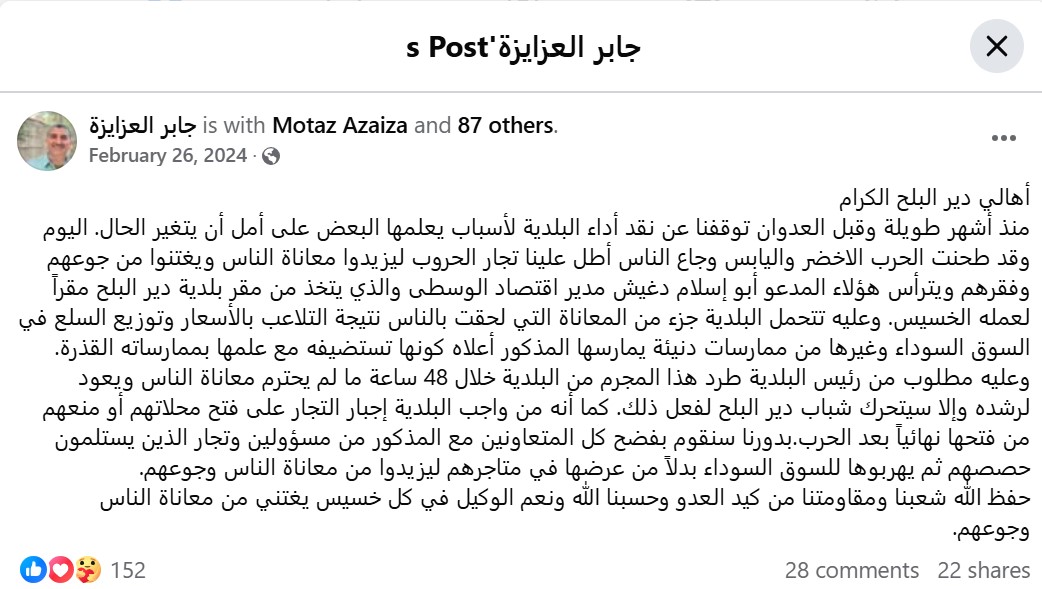
Task: Open جابر العزايزة's profile picture
Action: (47, 141)
